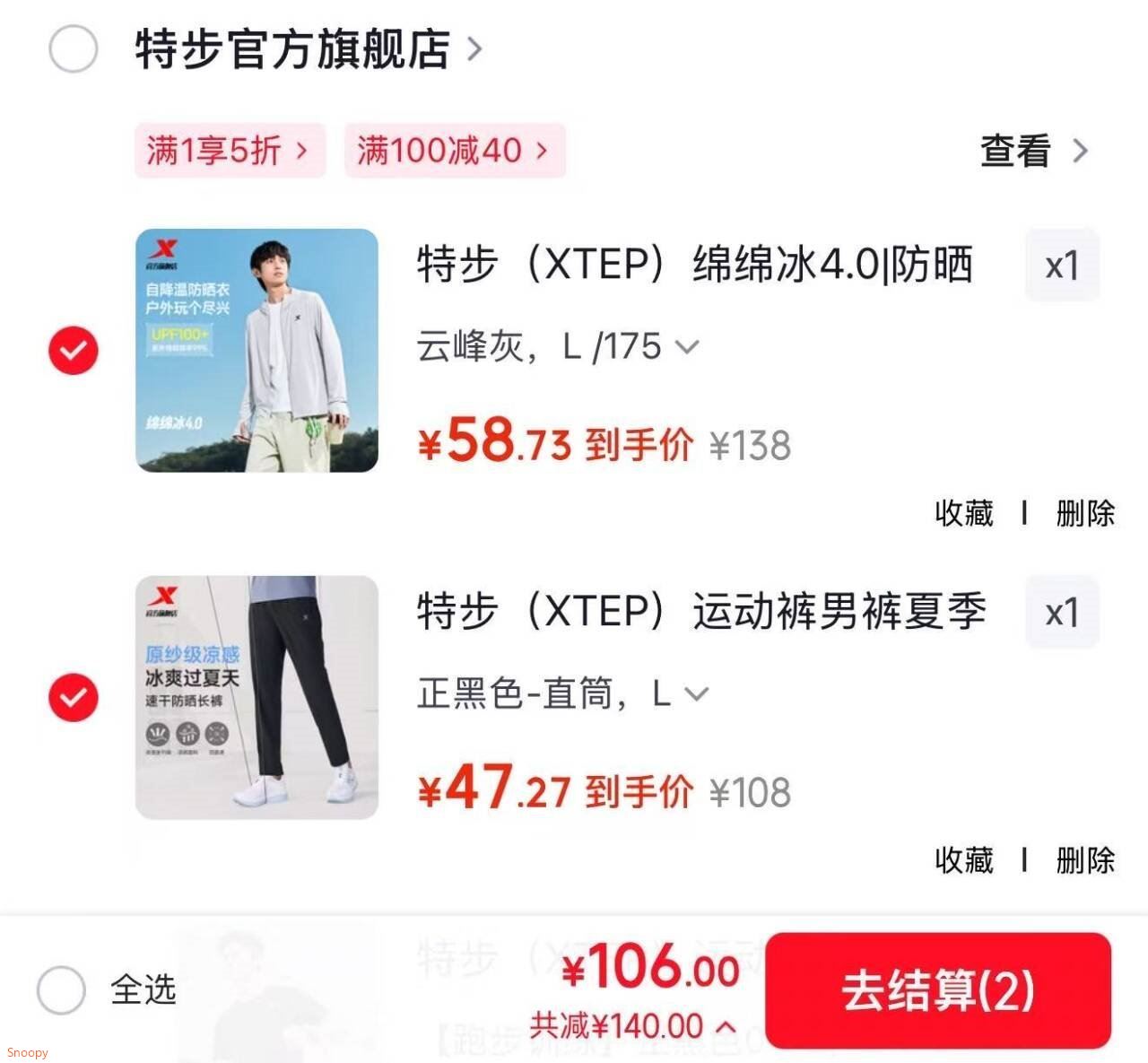The image size is (1148, 1063).
Task: Change the 正黑色-直筒 L option
Action: (x=562, y=693)
